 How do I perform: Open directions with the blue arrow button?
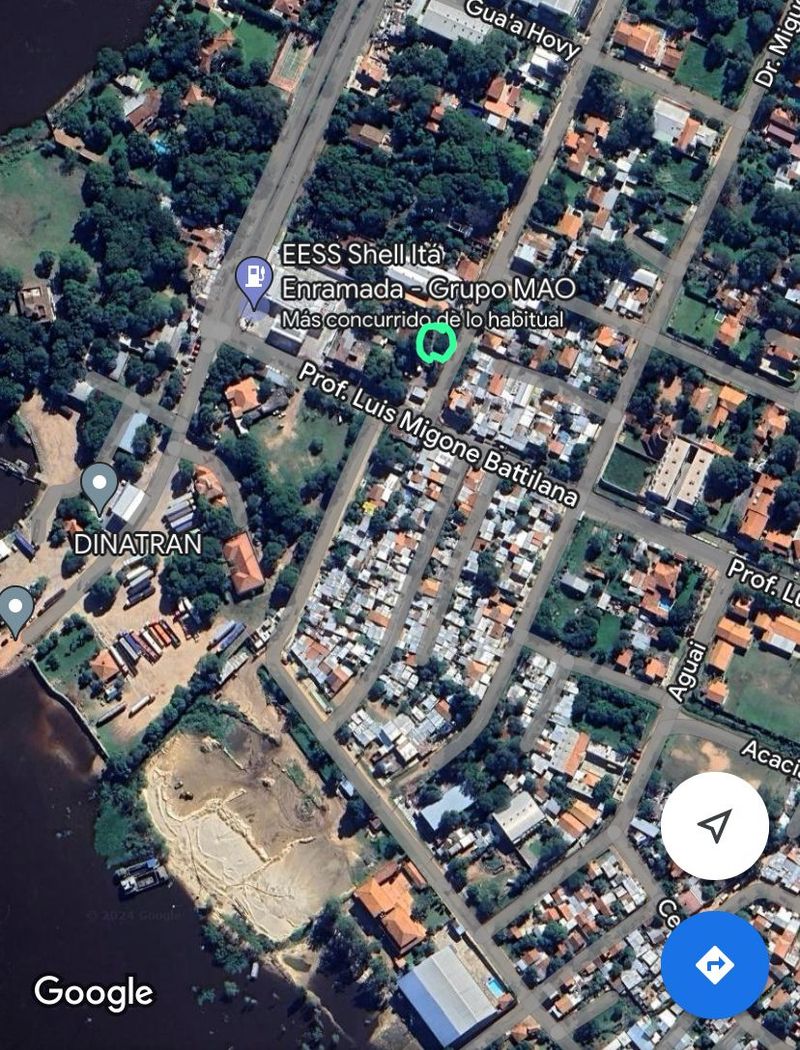(x=714, y=965)
